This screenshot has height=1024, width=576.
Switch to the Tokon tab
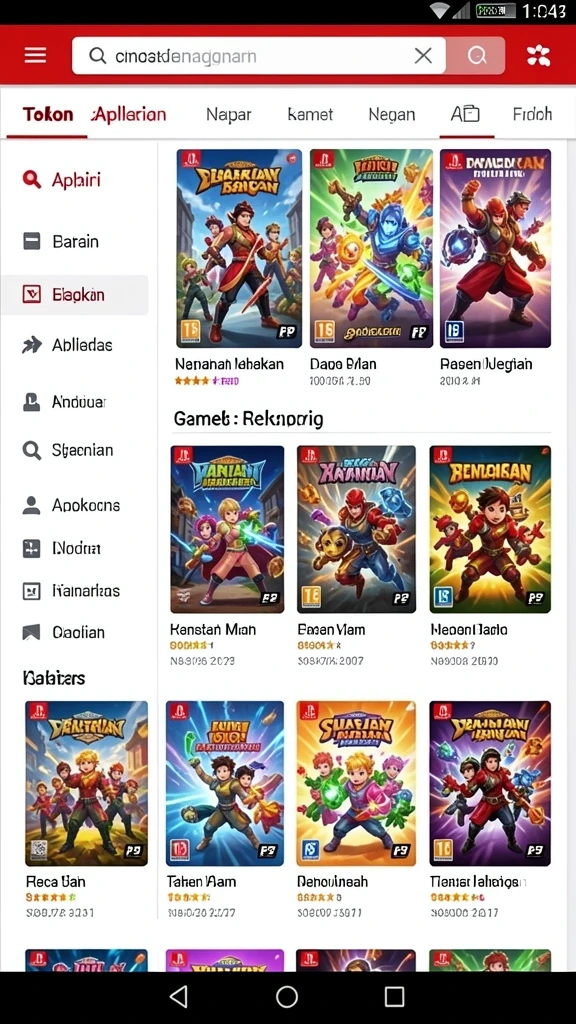tap(48, 114)
